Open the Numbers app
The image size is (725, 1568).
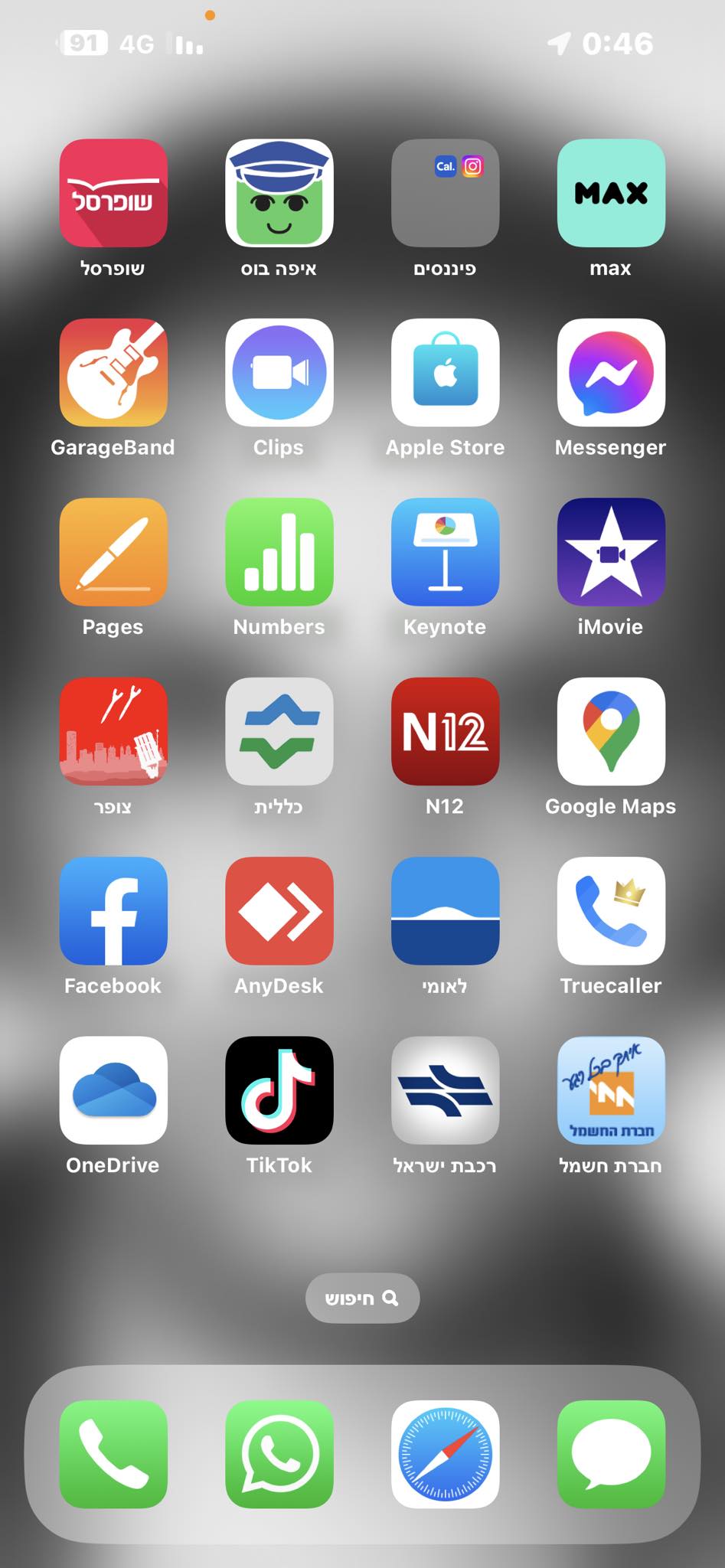[x=279, y=552]
